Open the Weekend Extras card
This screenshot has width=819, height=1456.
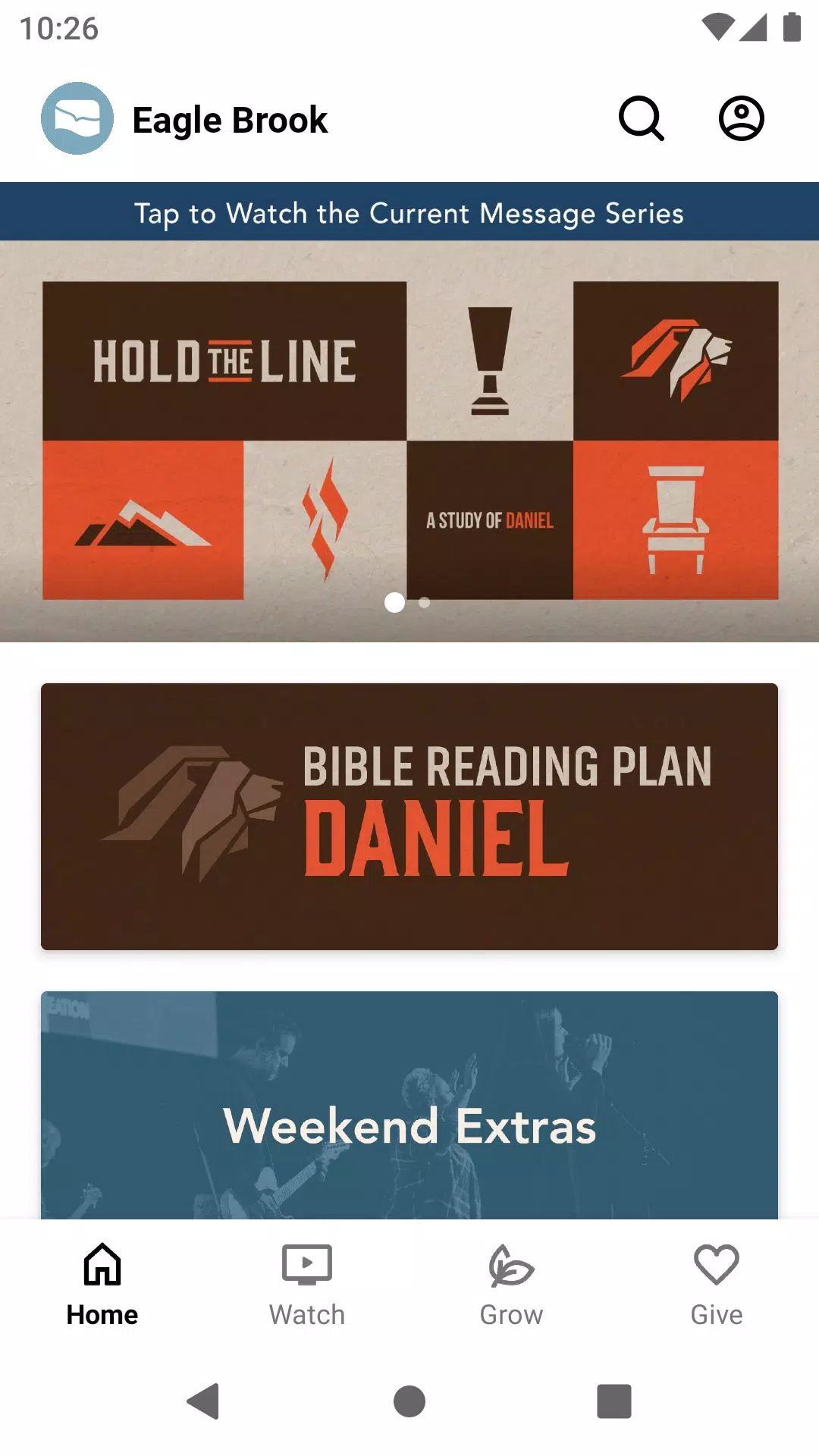[409, 1105]
